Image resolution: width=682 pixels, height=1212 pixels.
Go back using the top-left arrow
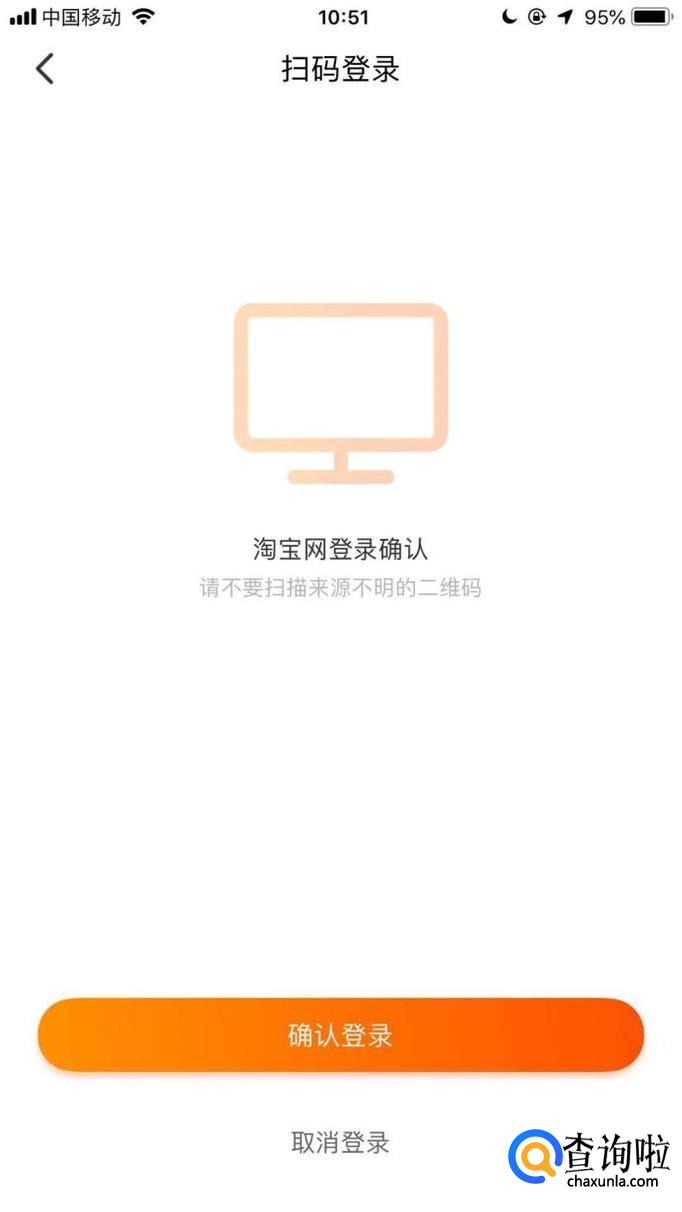pyautogui.click(x=44, y=69)
